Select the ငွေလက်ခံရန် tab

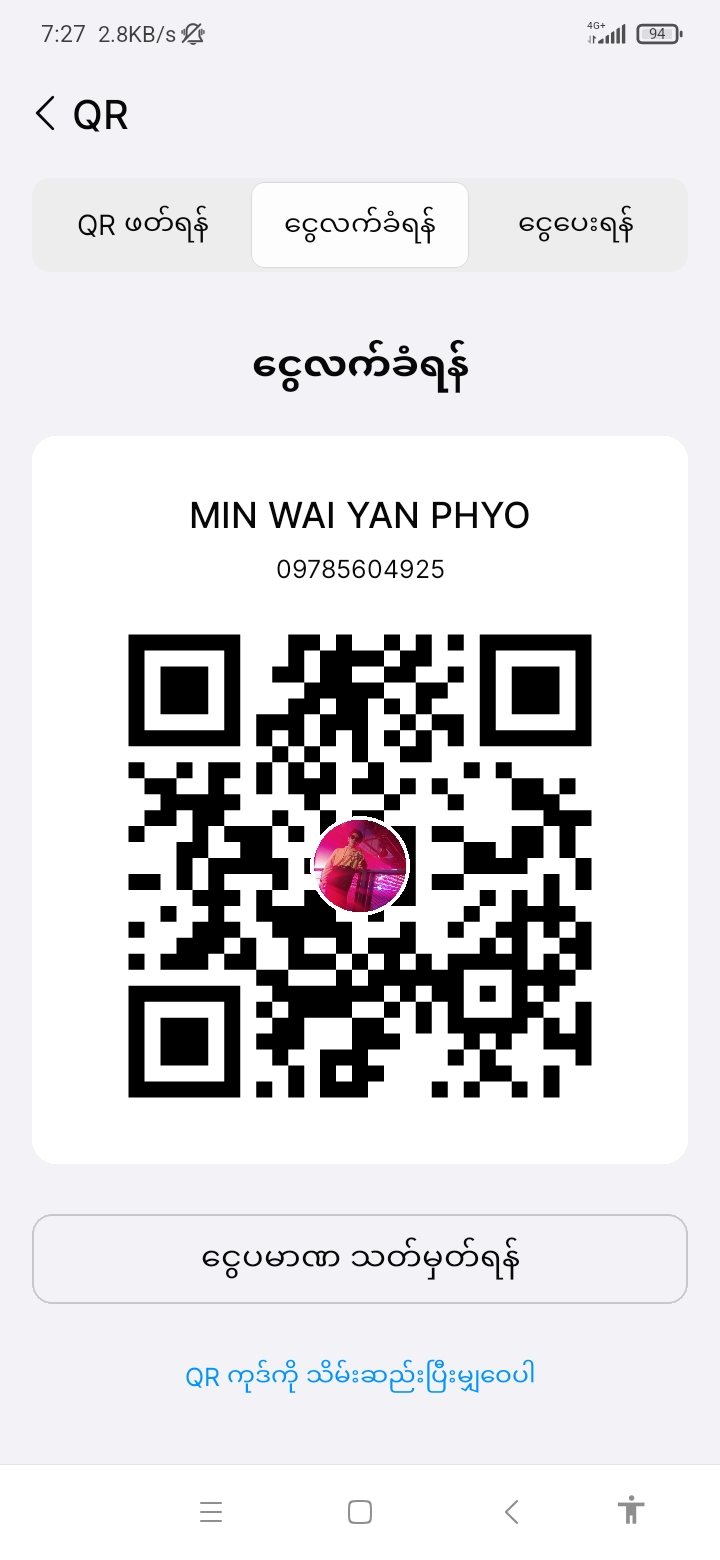(360, 225)
